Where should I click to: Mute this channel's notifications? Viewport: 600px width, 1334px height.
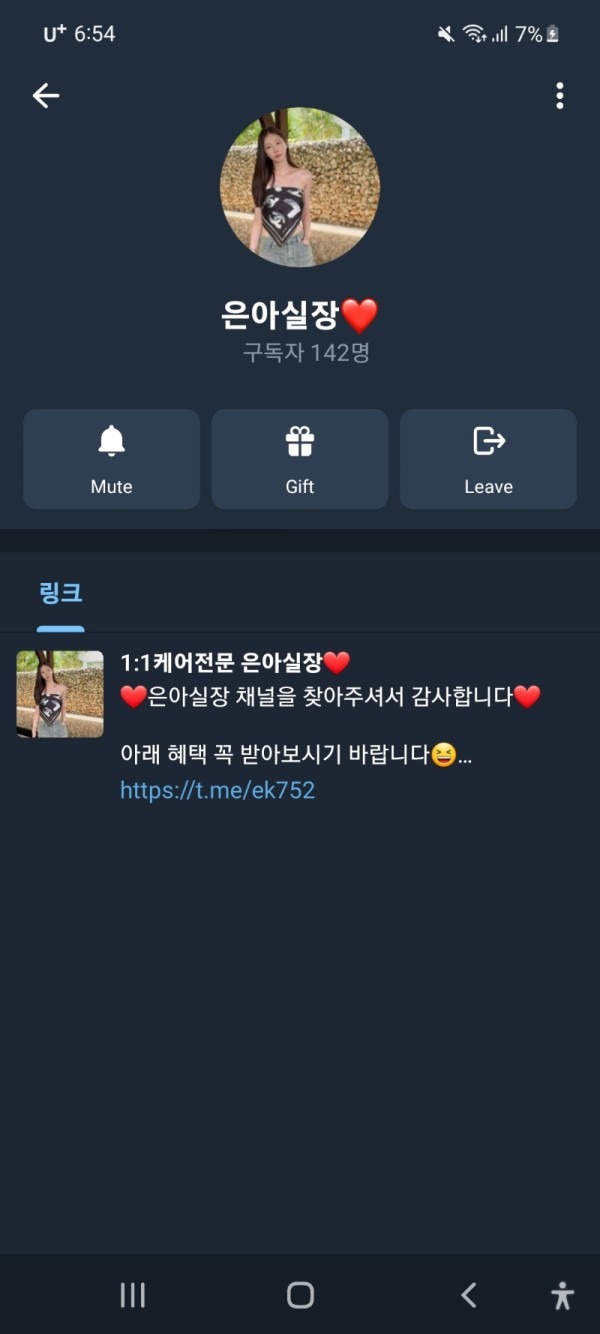click(x=111, y=459)
